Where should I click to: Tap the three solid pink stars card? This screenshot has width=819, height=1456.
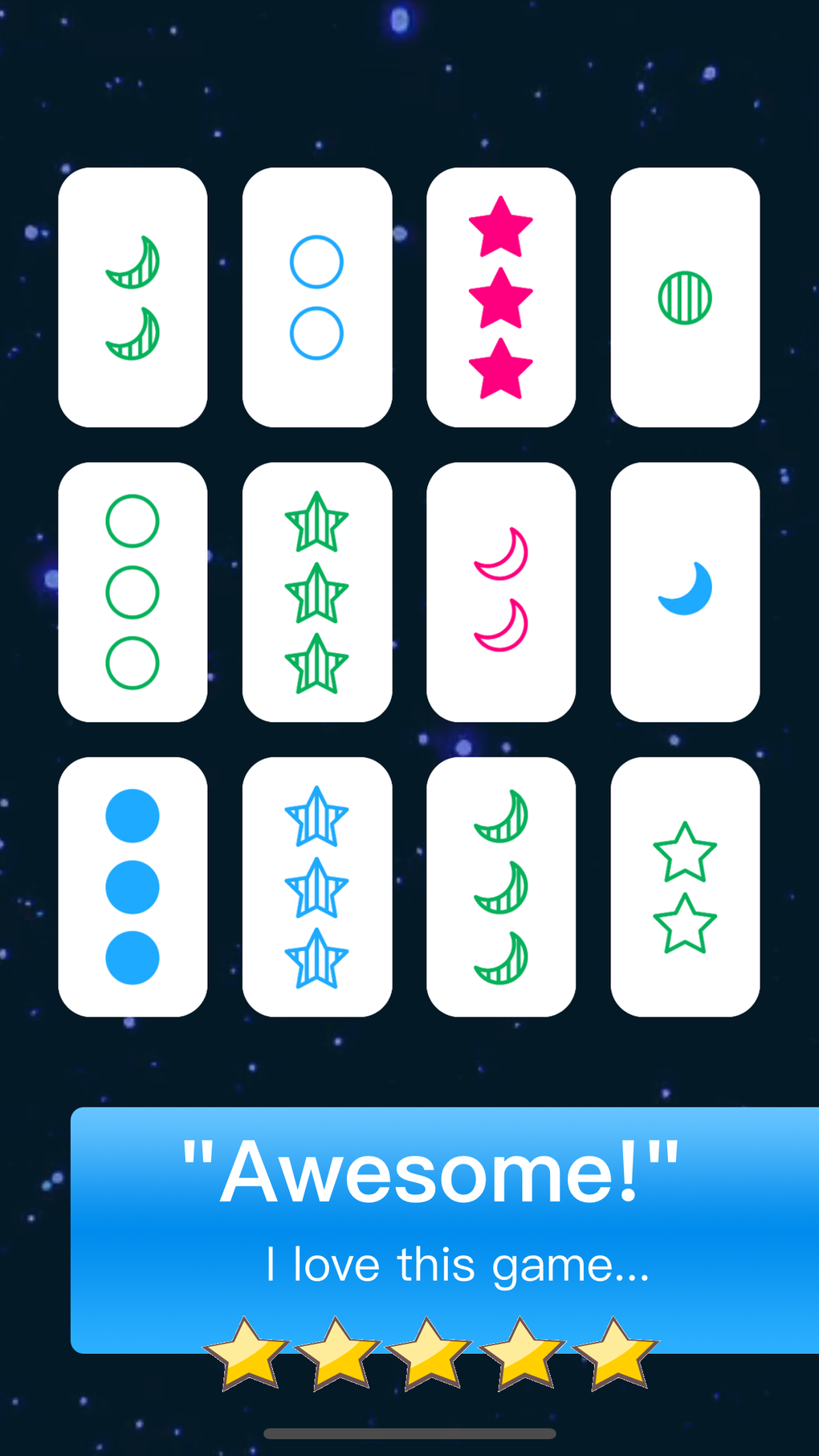tap(500, 297)
